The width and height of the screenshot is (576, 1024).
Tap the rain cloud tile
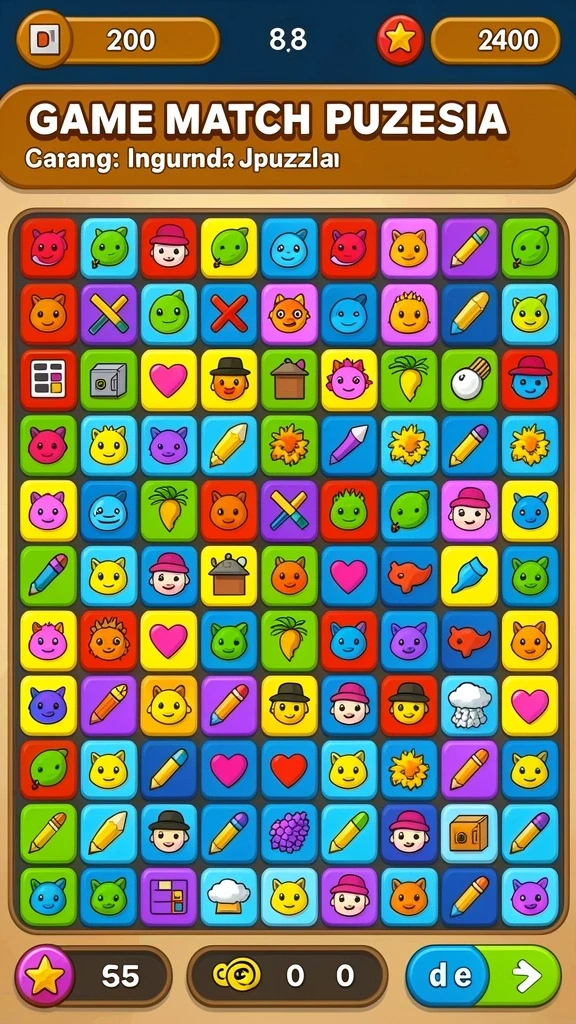click(470, 706)
